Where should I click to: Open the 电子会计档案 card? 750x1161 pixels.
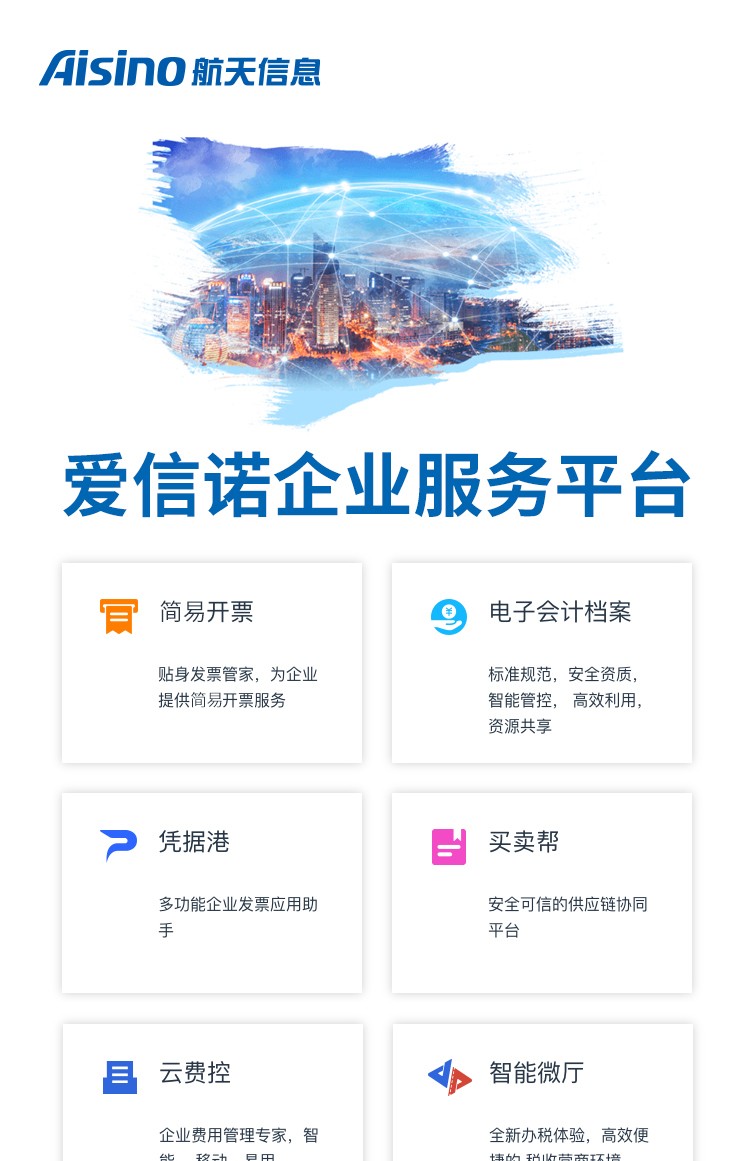pos(541,662)
